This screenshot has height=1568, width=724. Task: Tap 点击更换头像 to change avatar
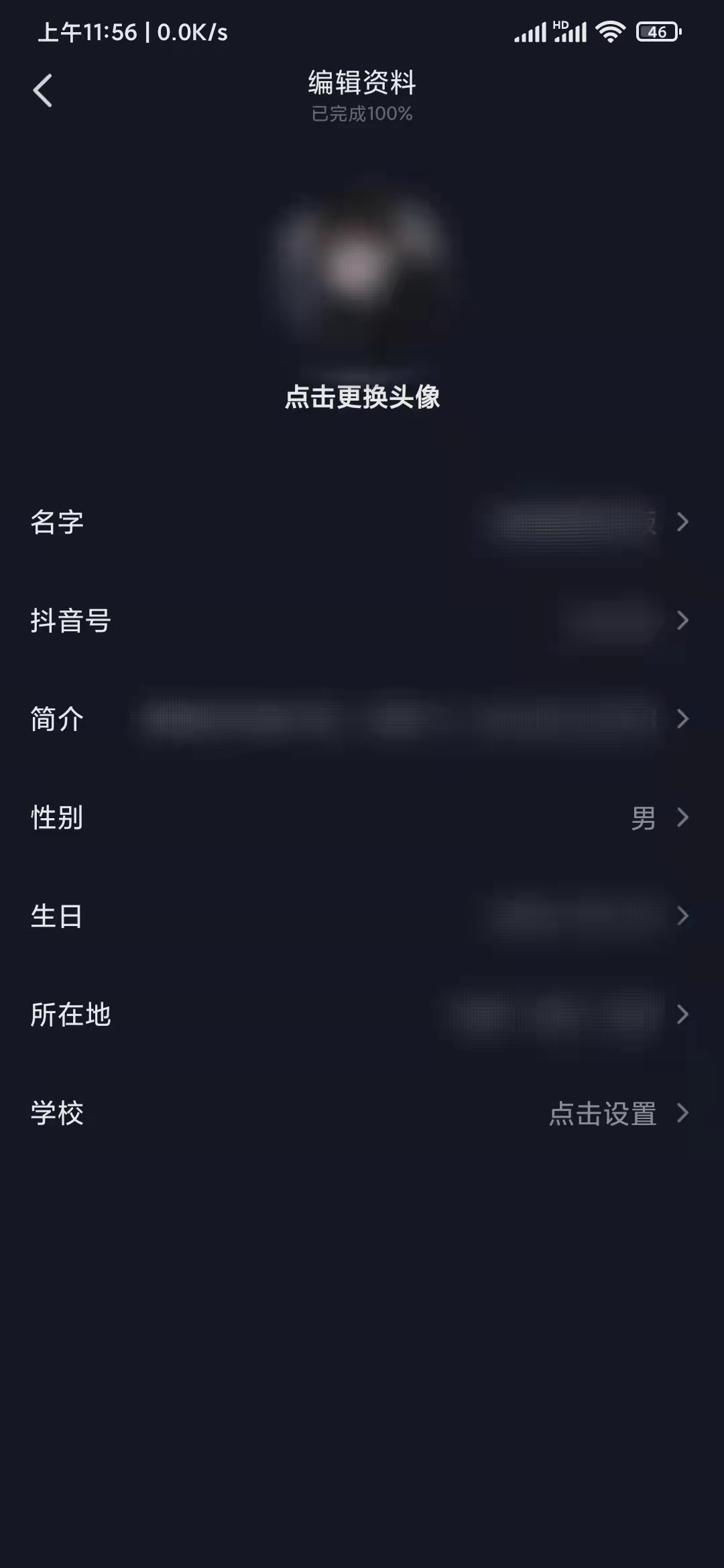(x=362, y=396)
